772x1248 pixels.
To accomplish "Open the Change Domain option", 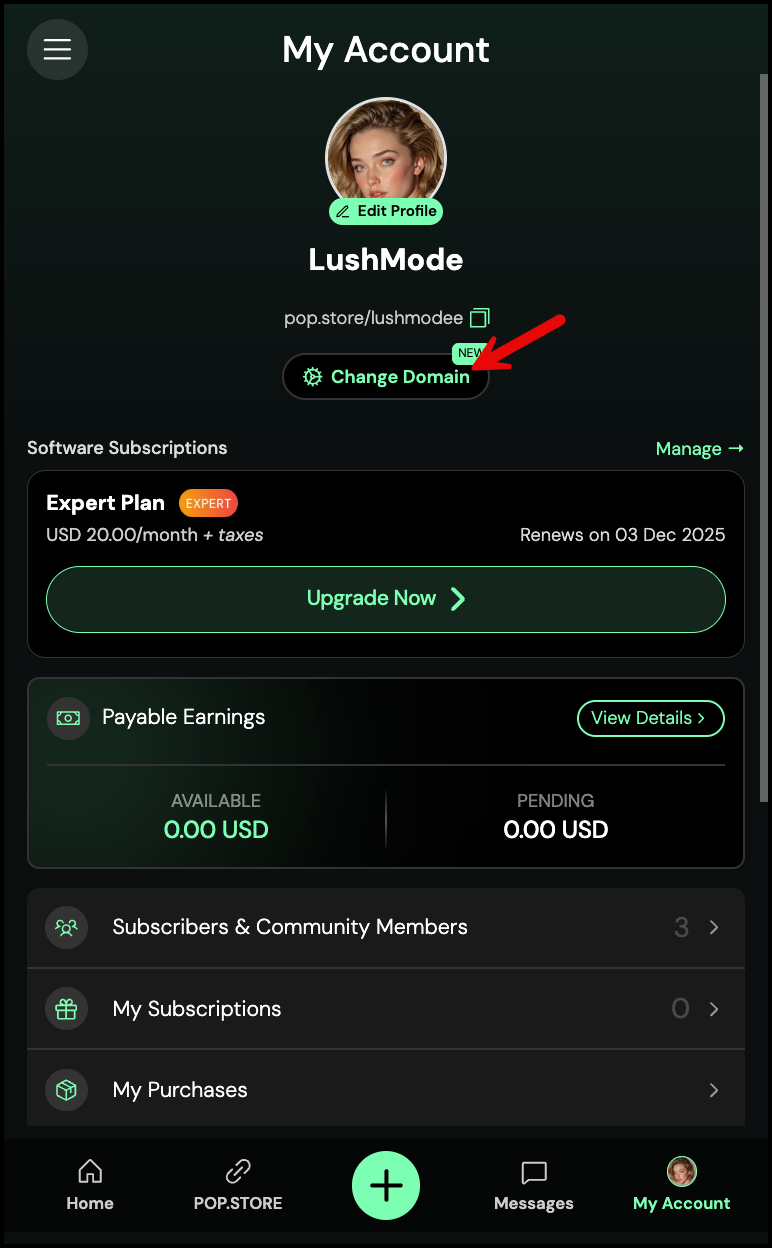I will pyautogui.click(x=386, y=377).
